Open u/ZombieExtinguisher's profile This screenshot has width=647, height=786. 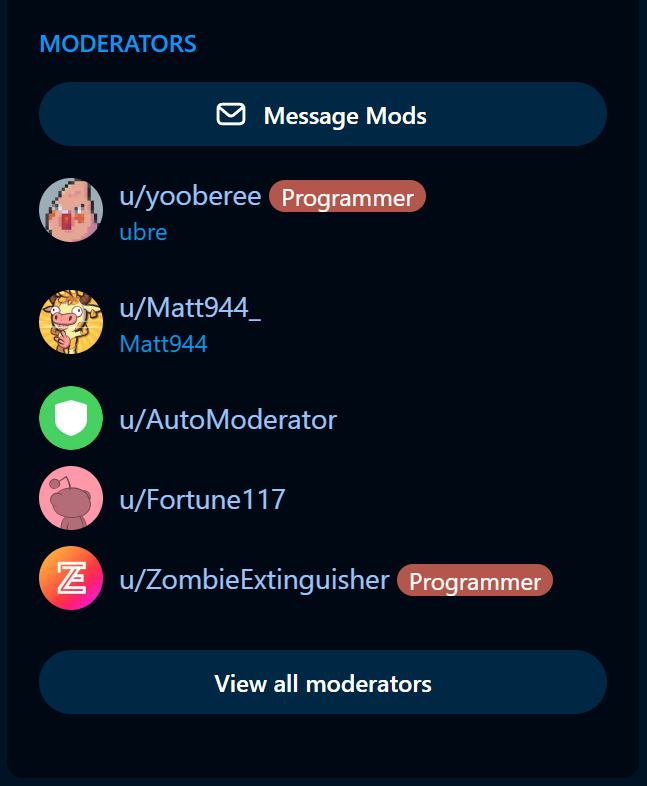click(x=254, y=579)
